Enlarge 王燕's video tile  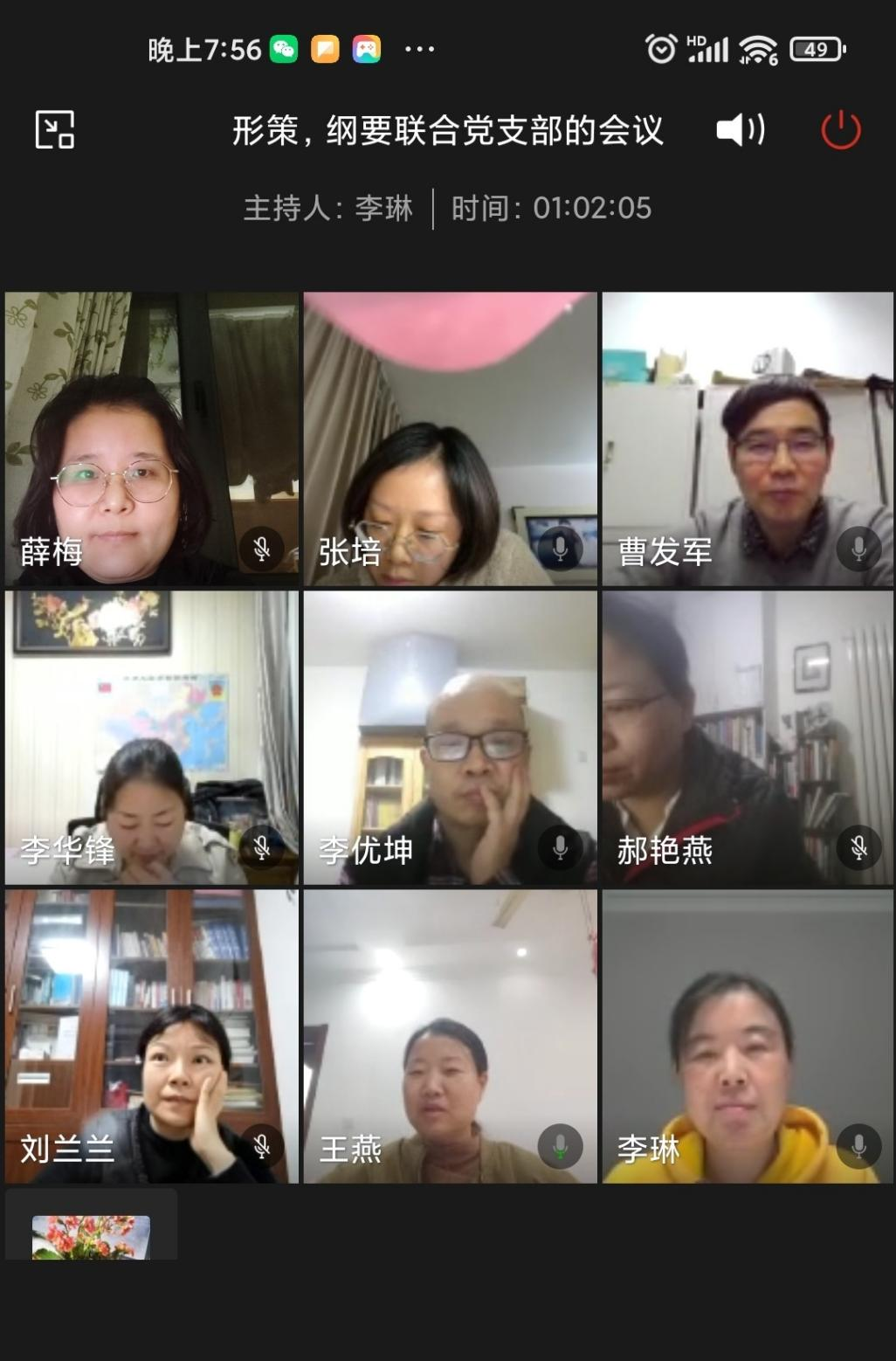451,1036
